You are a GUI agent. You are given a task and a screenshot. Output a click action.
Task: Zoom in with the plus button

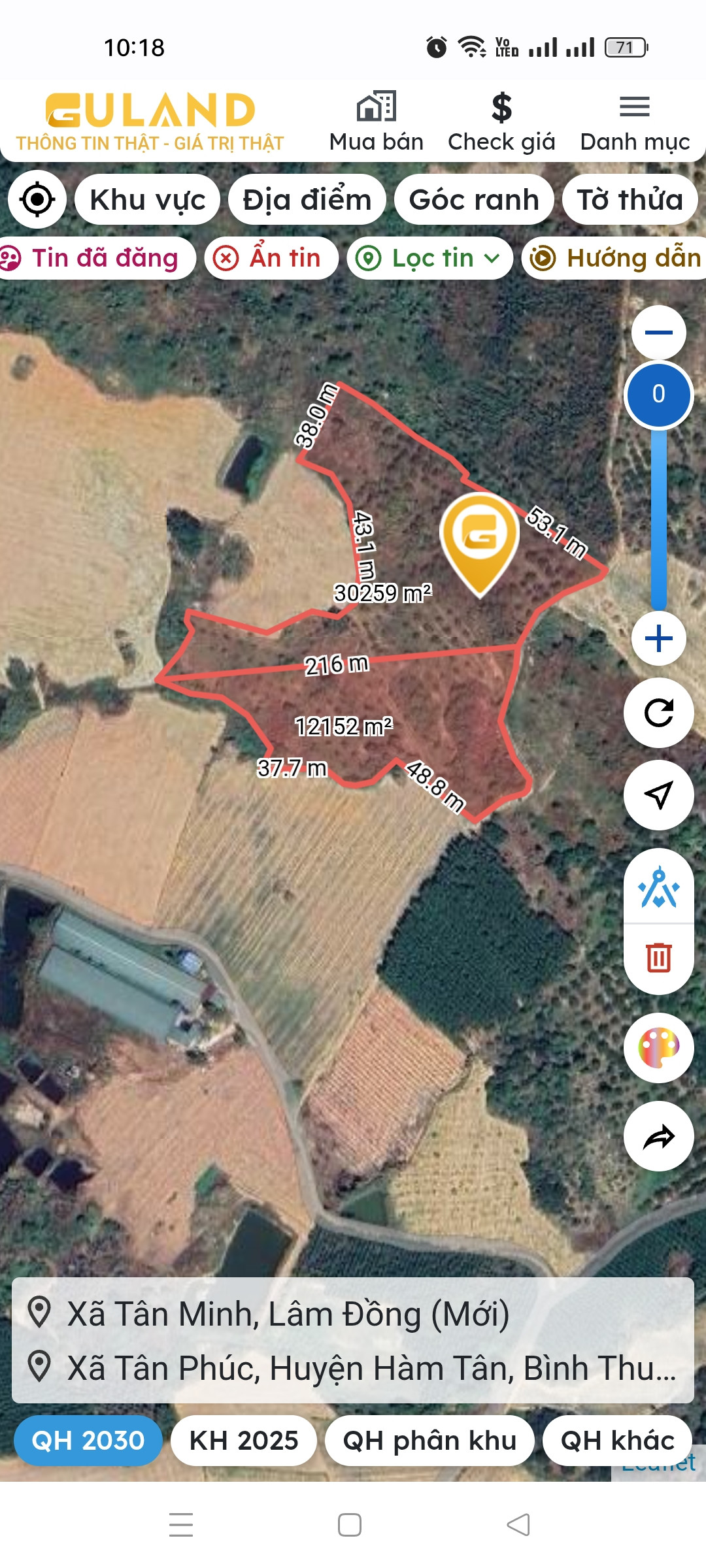pos(658,638)
